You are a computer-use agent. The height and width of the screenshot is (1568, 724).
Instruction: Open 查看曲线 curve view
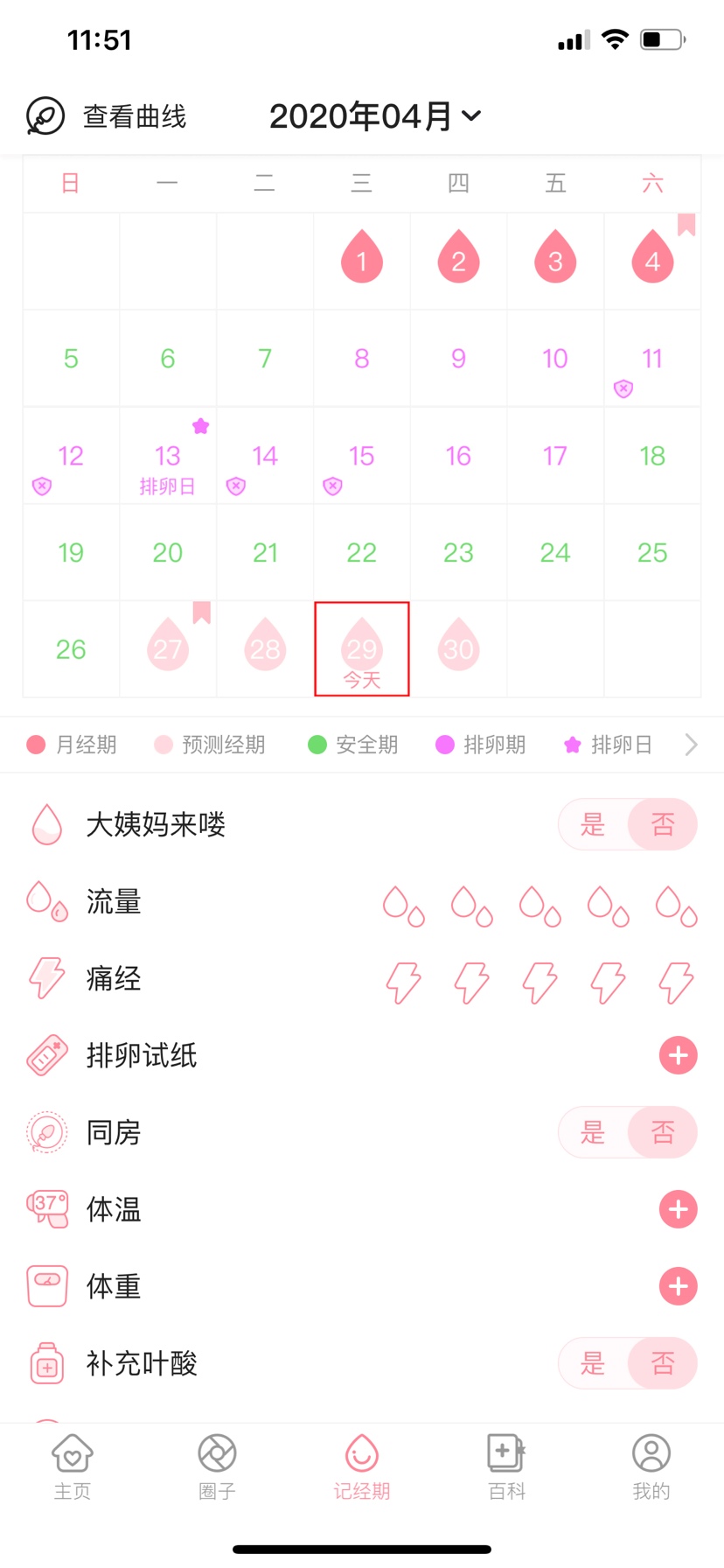tap(107, 116)
